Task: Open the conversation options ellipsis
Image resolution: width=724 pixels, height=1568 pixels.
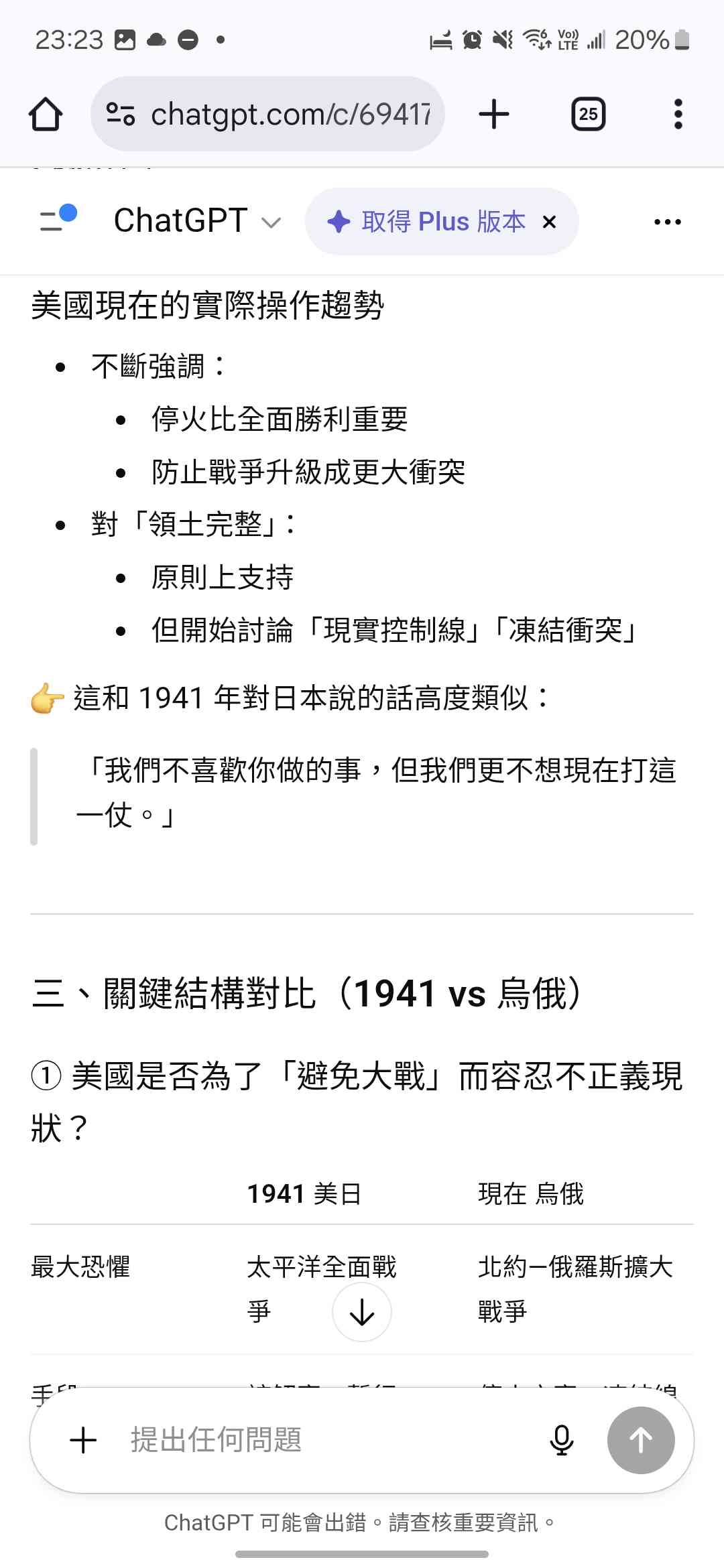Action: pos(667,222)
